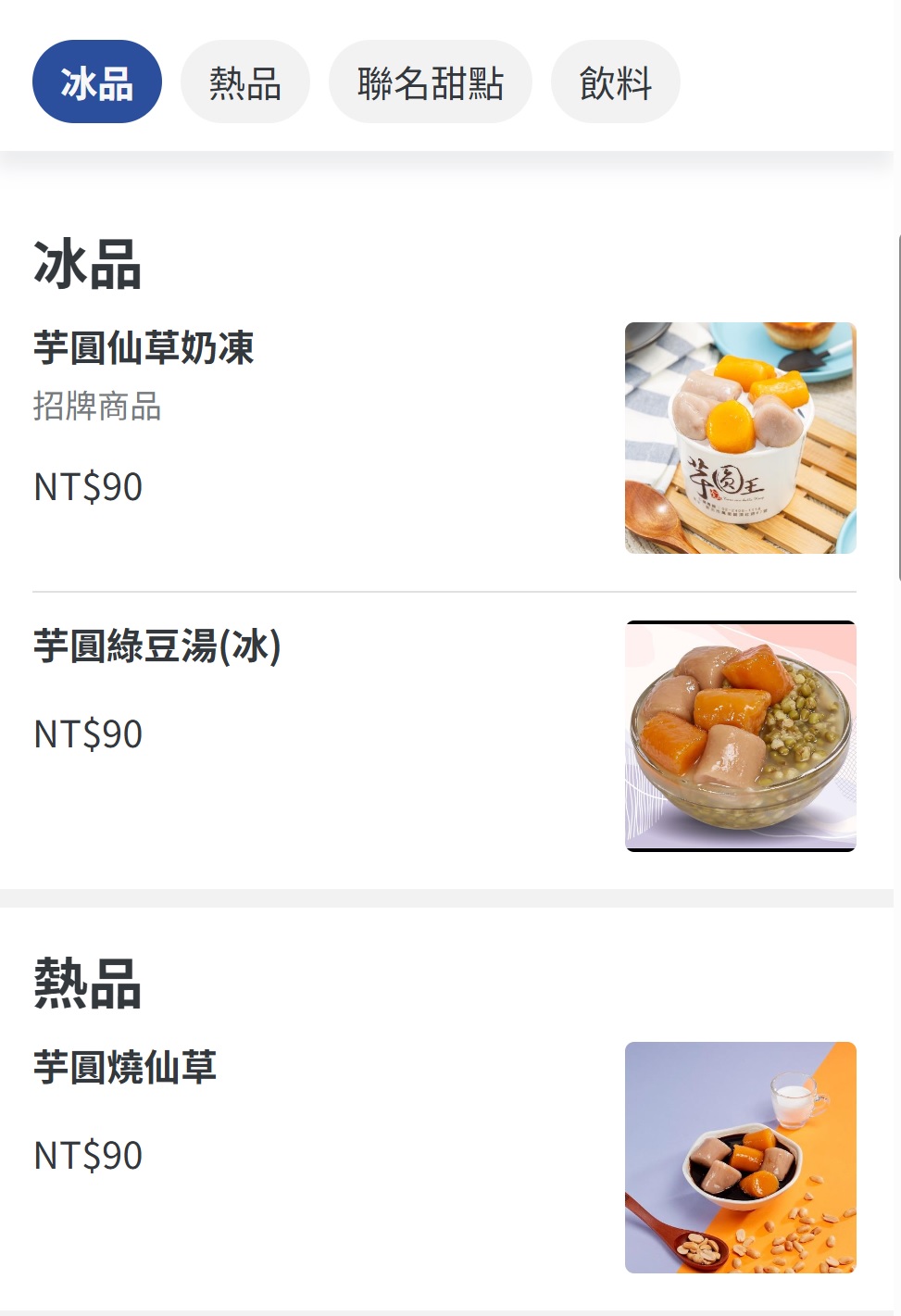Select the 冰品 category tab
Image resolution: width=901 pixels, height=1316 pixels.
97,82
